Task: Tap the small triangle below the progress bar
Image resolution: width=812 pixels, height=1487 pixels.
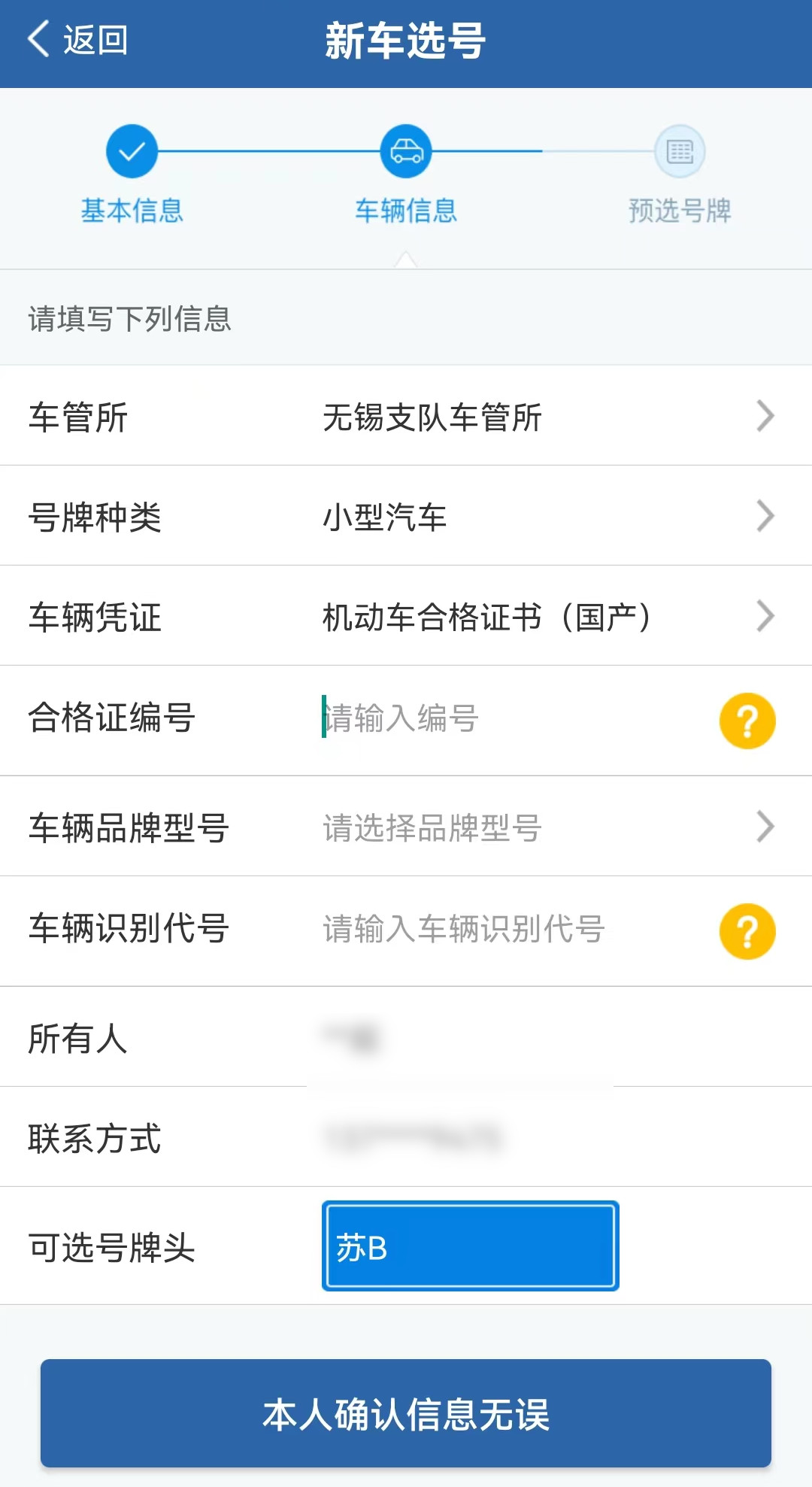Action: (x=406, y=259)
